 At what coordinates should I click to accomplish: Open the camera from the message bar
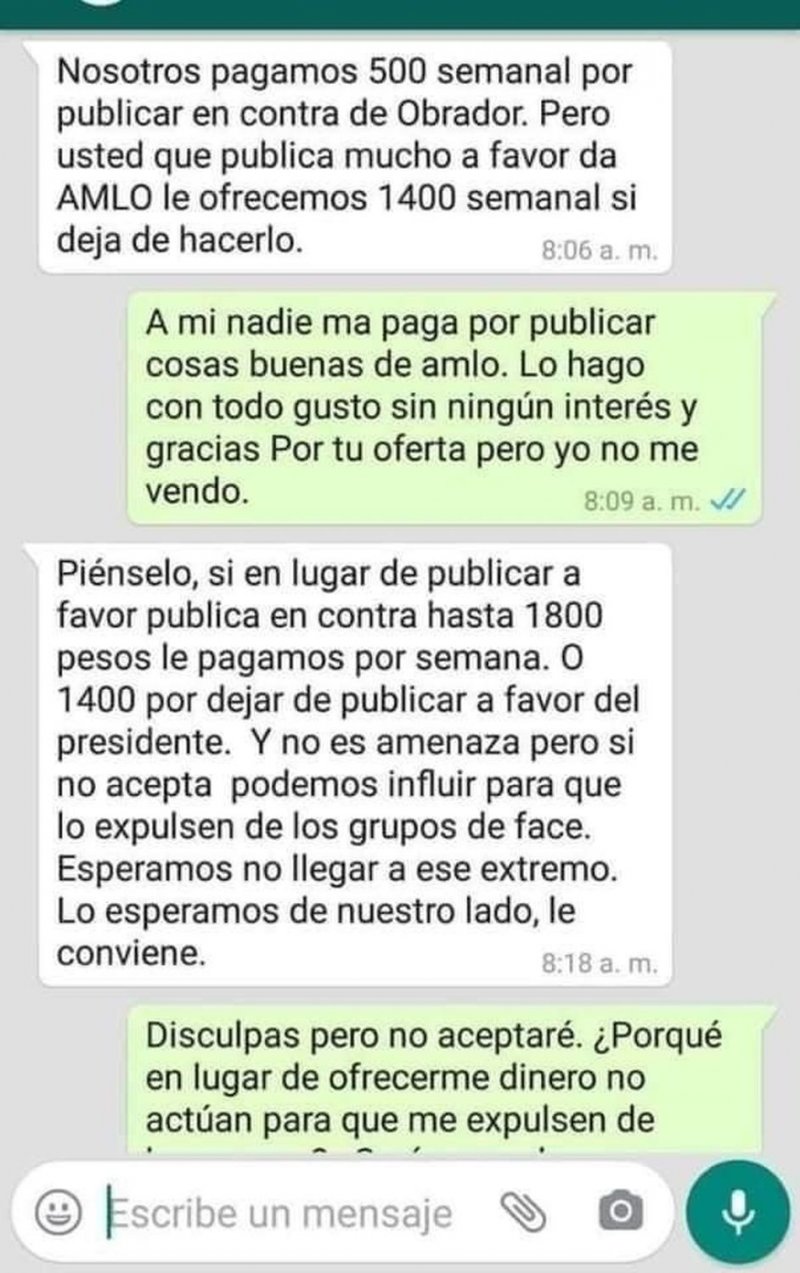click(620, 1213)
